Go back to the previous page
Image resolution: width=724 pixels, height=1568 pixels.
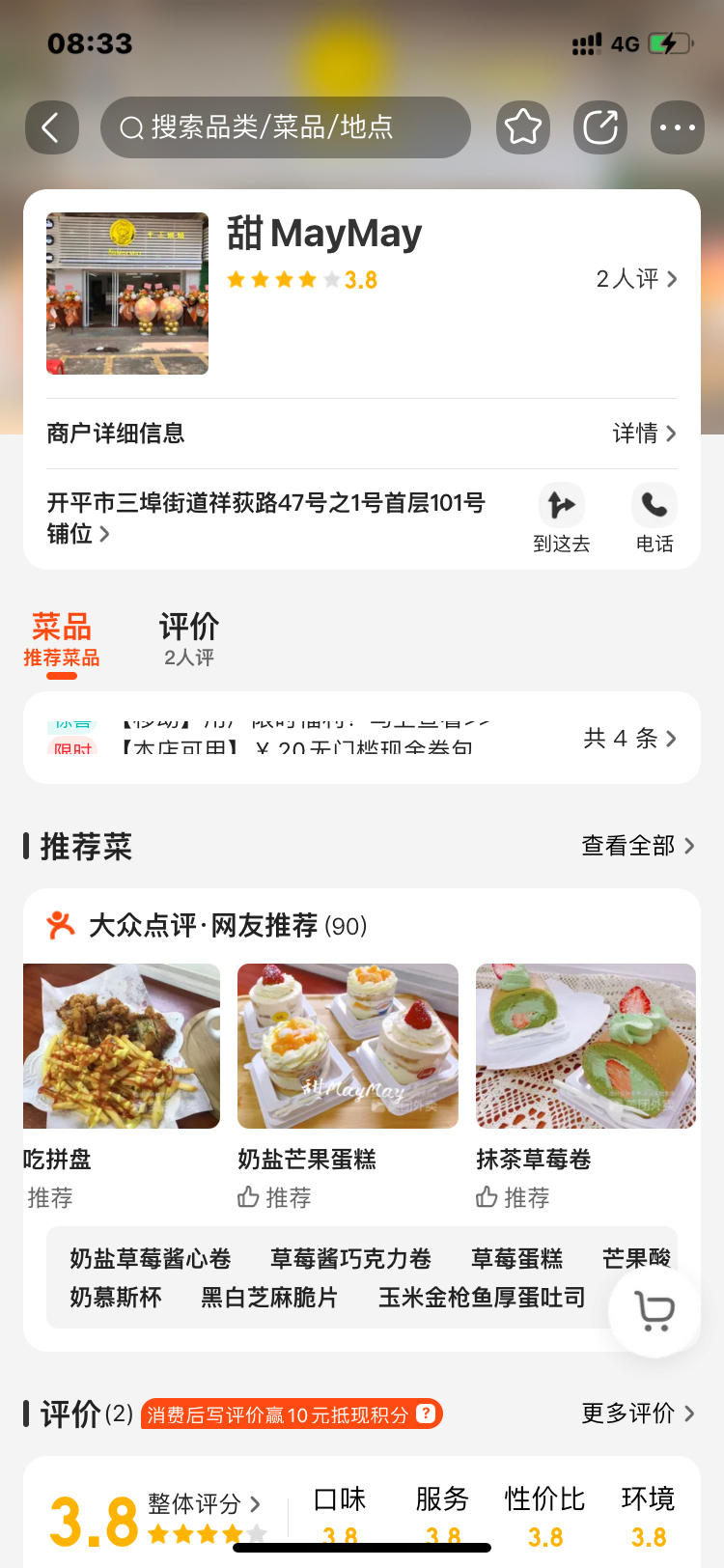(51, 127)
